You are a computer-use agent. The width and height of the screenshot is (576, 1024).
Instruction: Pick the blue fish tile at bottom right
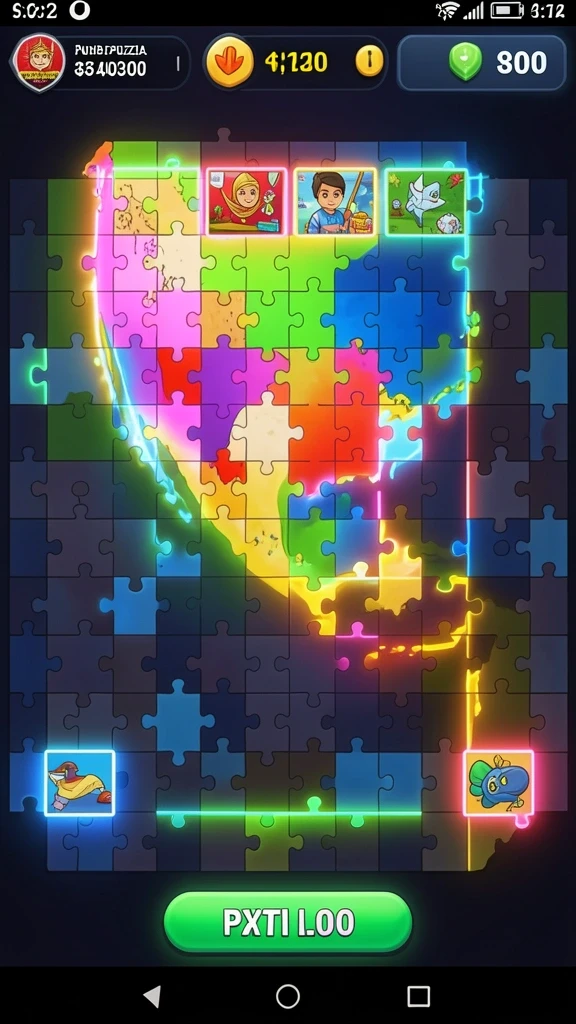[x=499, y=783]
